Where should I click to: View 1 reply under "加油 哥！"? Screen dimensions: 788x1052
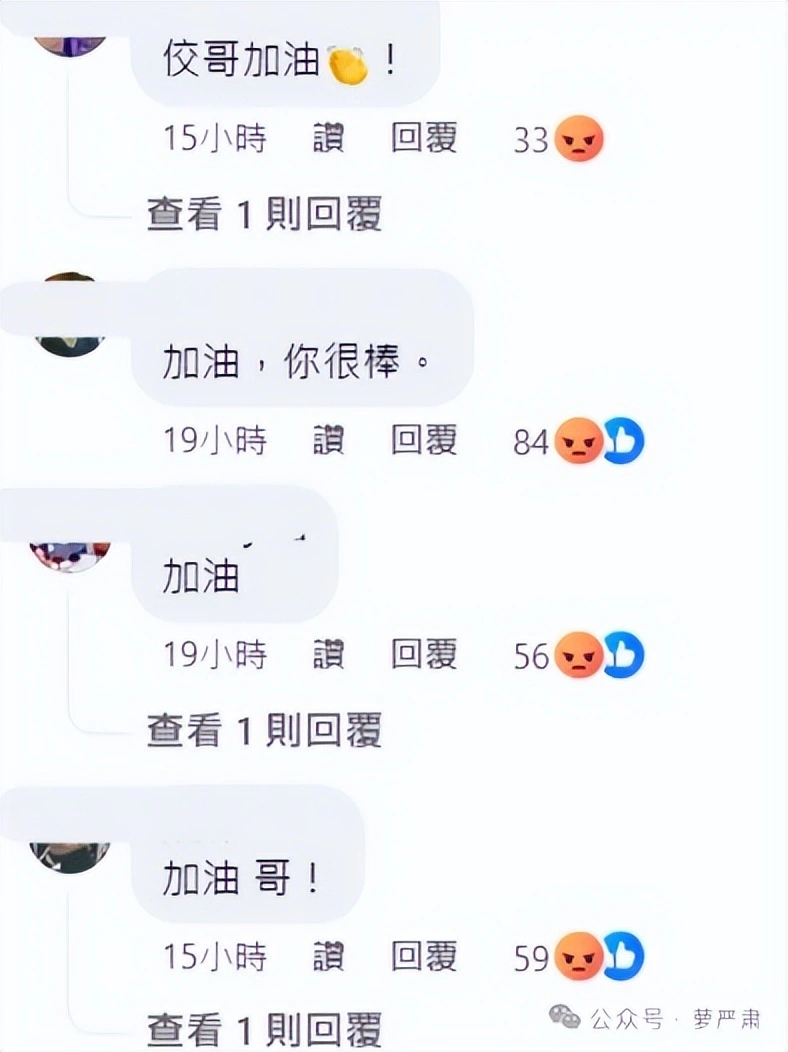(265, 1029)
